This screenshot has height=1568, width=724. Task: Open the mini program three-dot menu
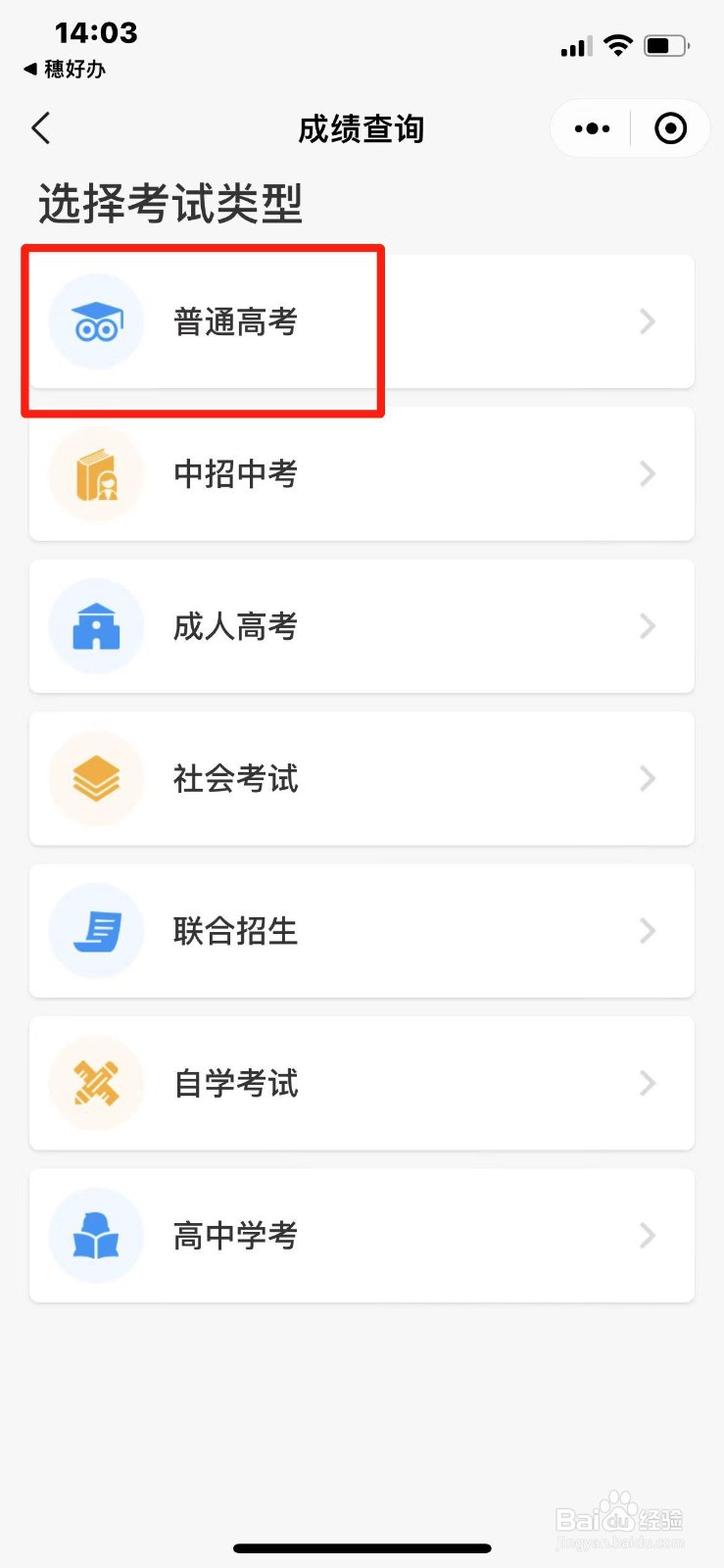click(x=592, y=128)
